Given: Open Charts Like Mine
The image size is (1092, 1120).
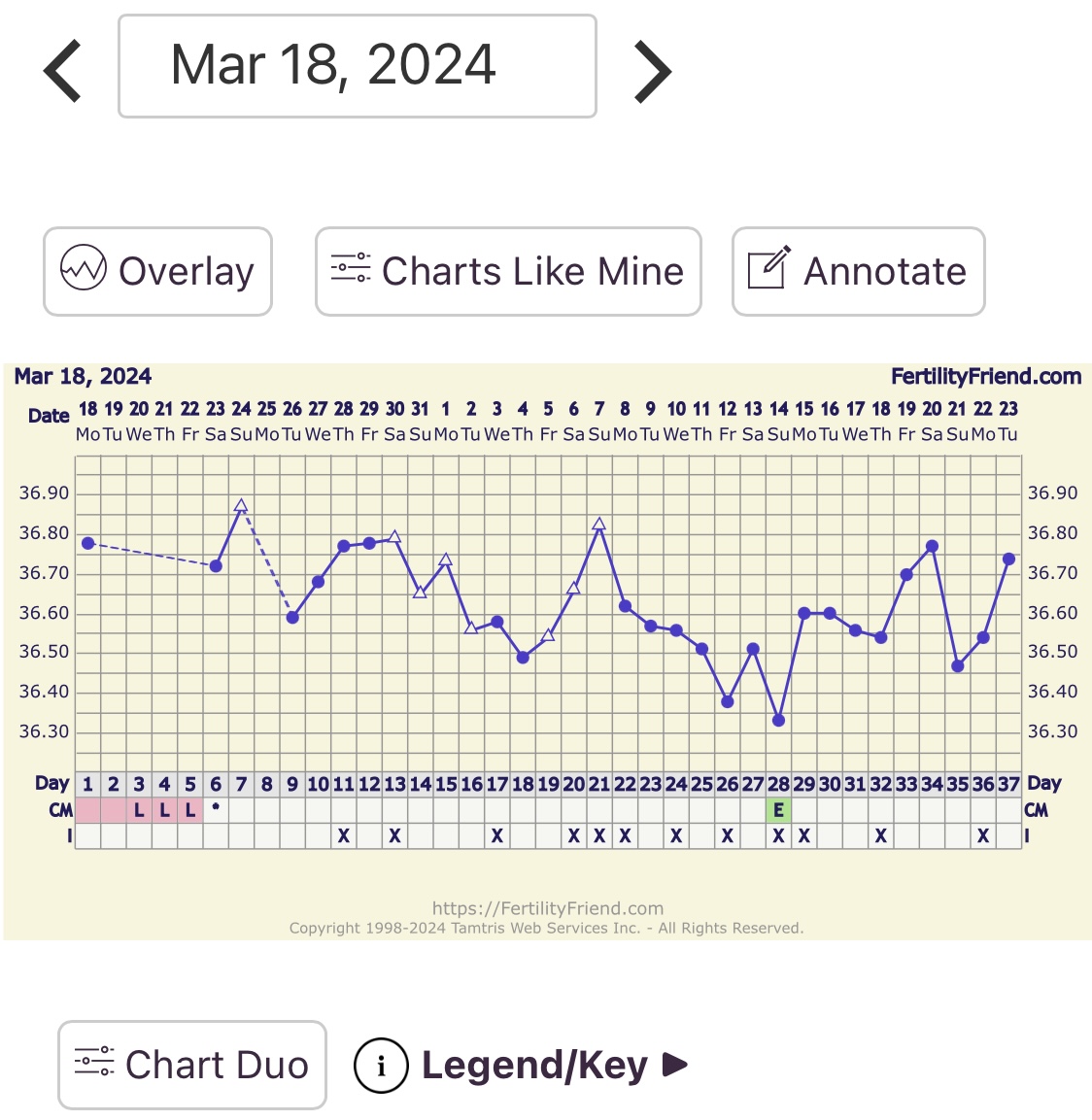Looking at the screenshot, I should [508, 271].
